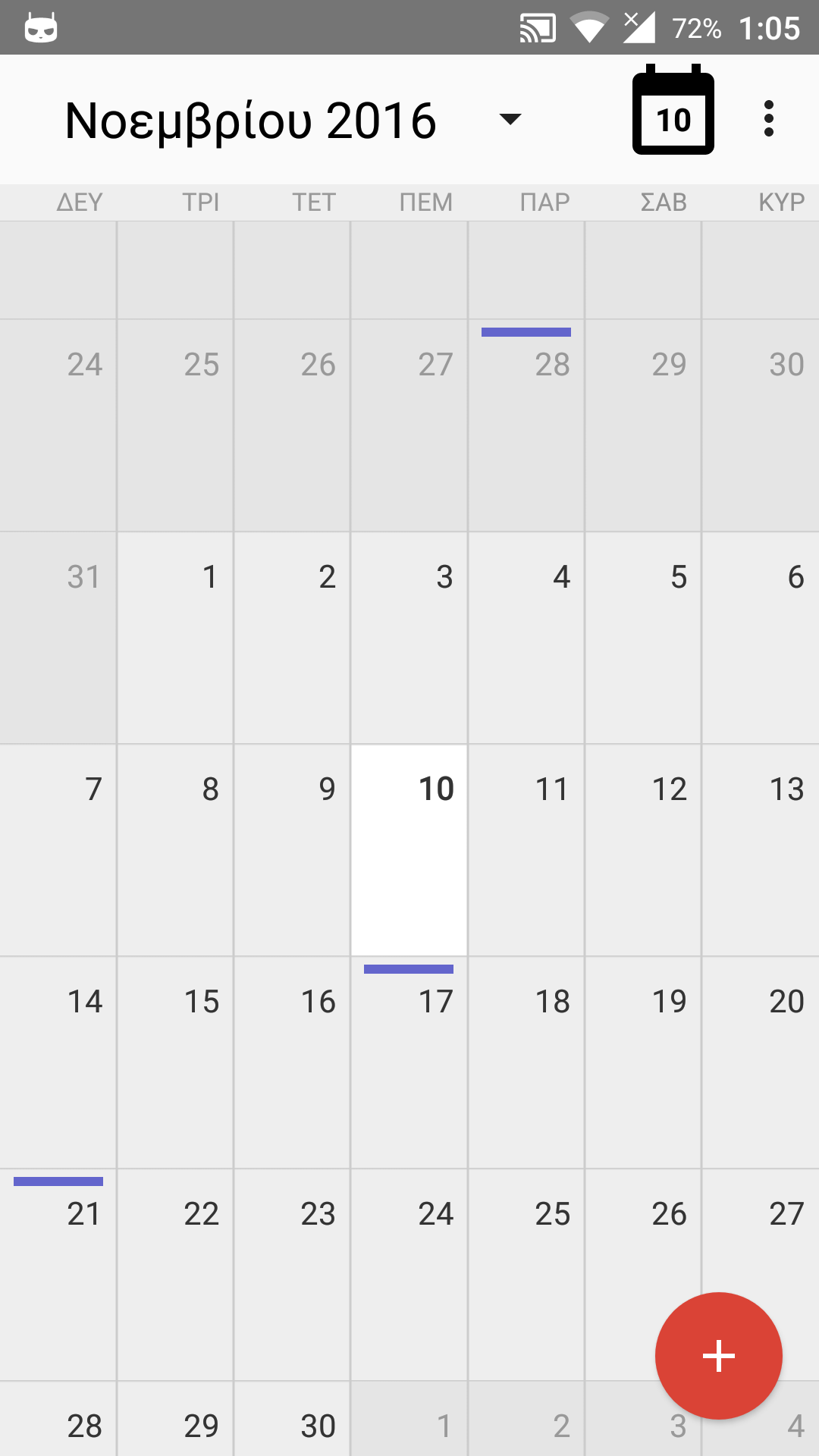819x1456 pixels.
Task: Open the overflow menu
Action: pyautogui.click(x=768, y=119)
